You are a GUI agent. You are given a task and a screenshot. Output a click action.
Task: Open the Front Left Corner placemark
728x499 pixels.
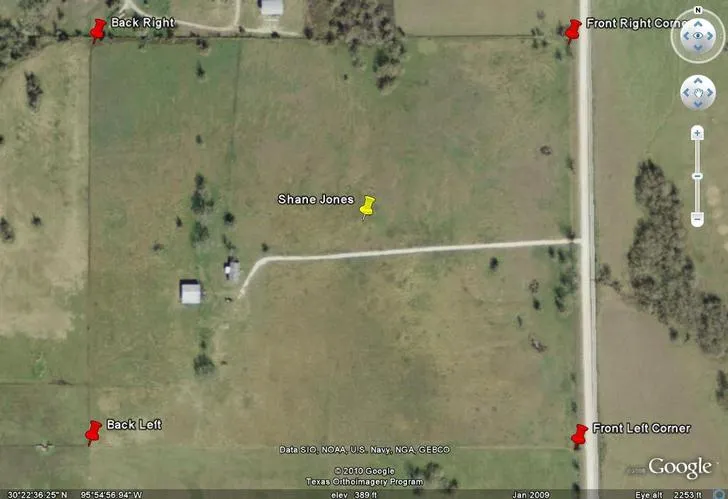tap(579, 433)
